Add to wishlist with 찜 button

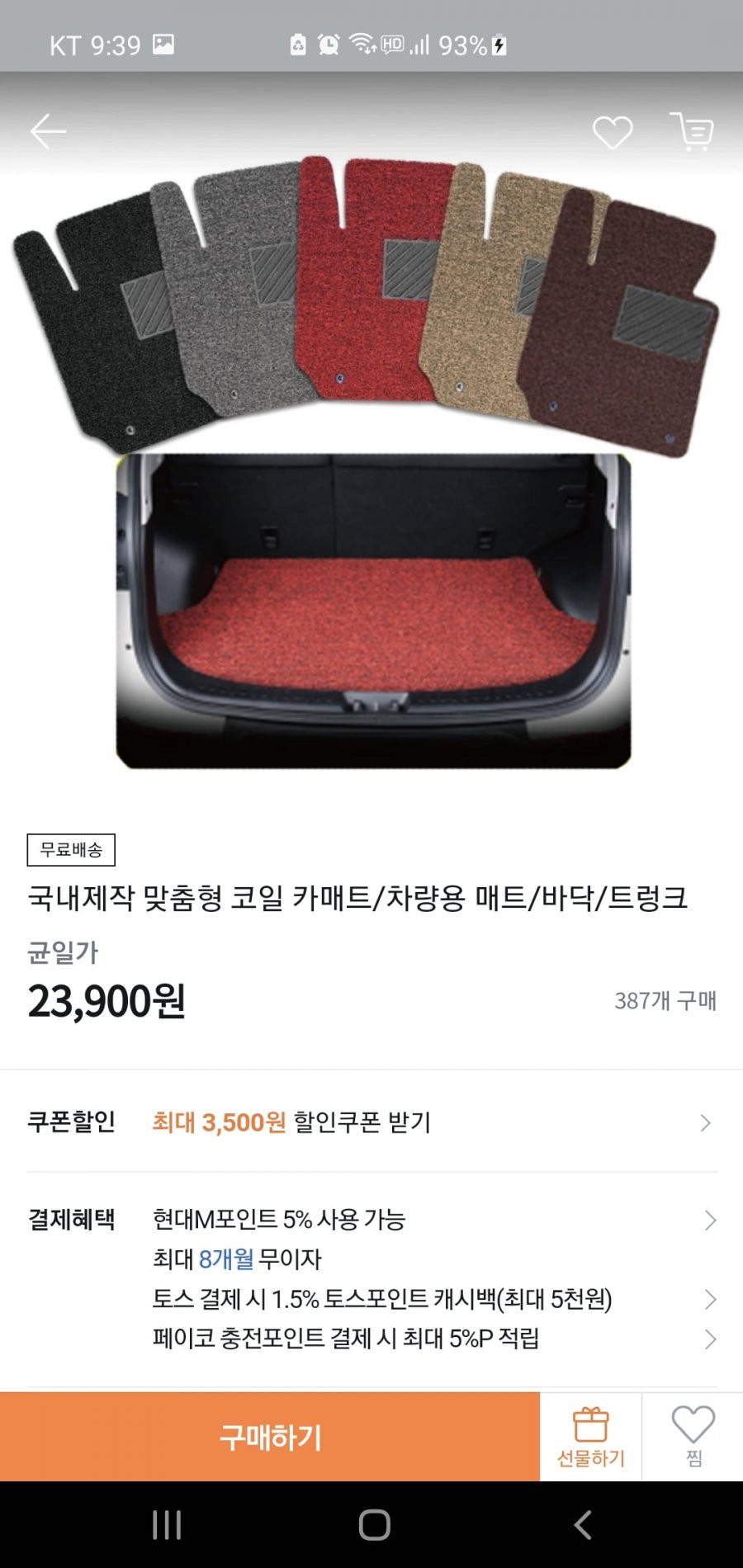693,1437
